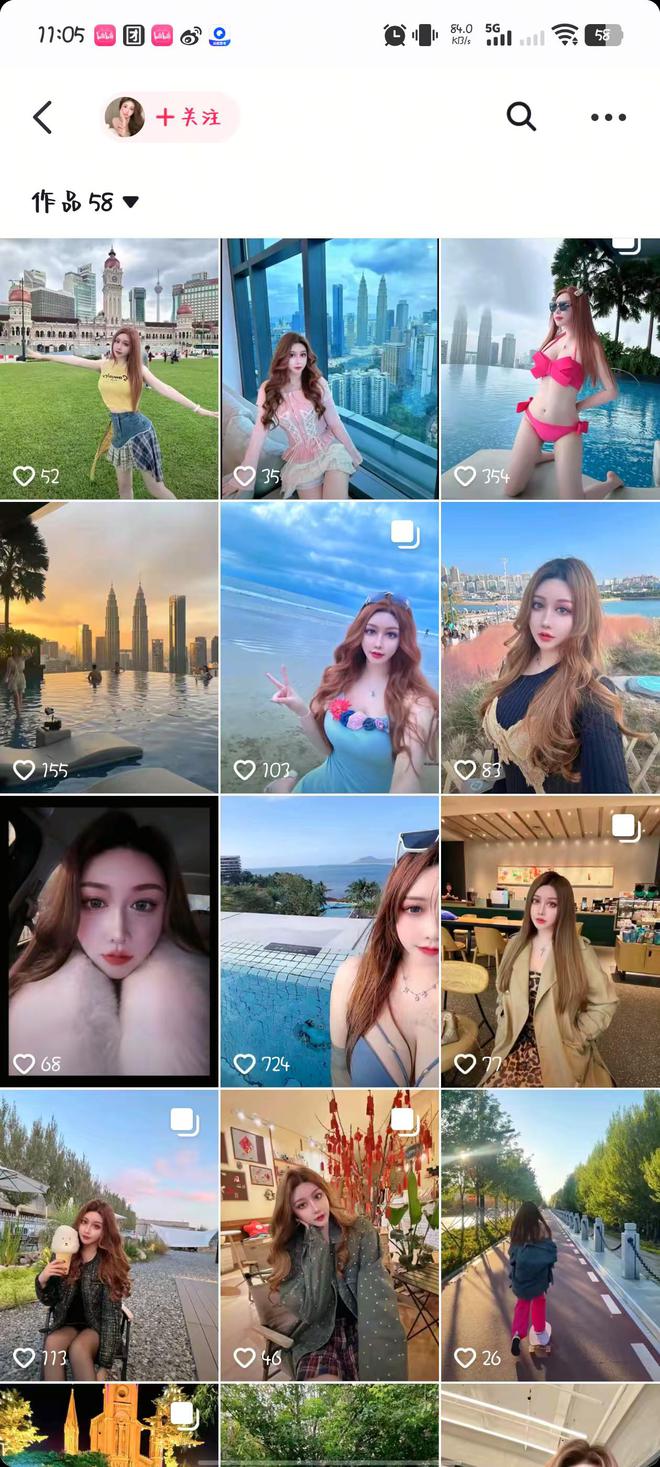Tap the profile avatar next to 关注
Screen dimensions: 660x1467
(125, 117)
